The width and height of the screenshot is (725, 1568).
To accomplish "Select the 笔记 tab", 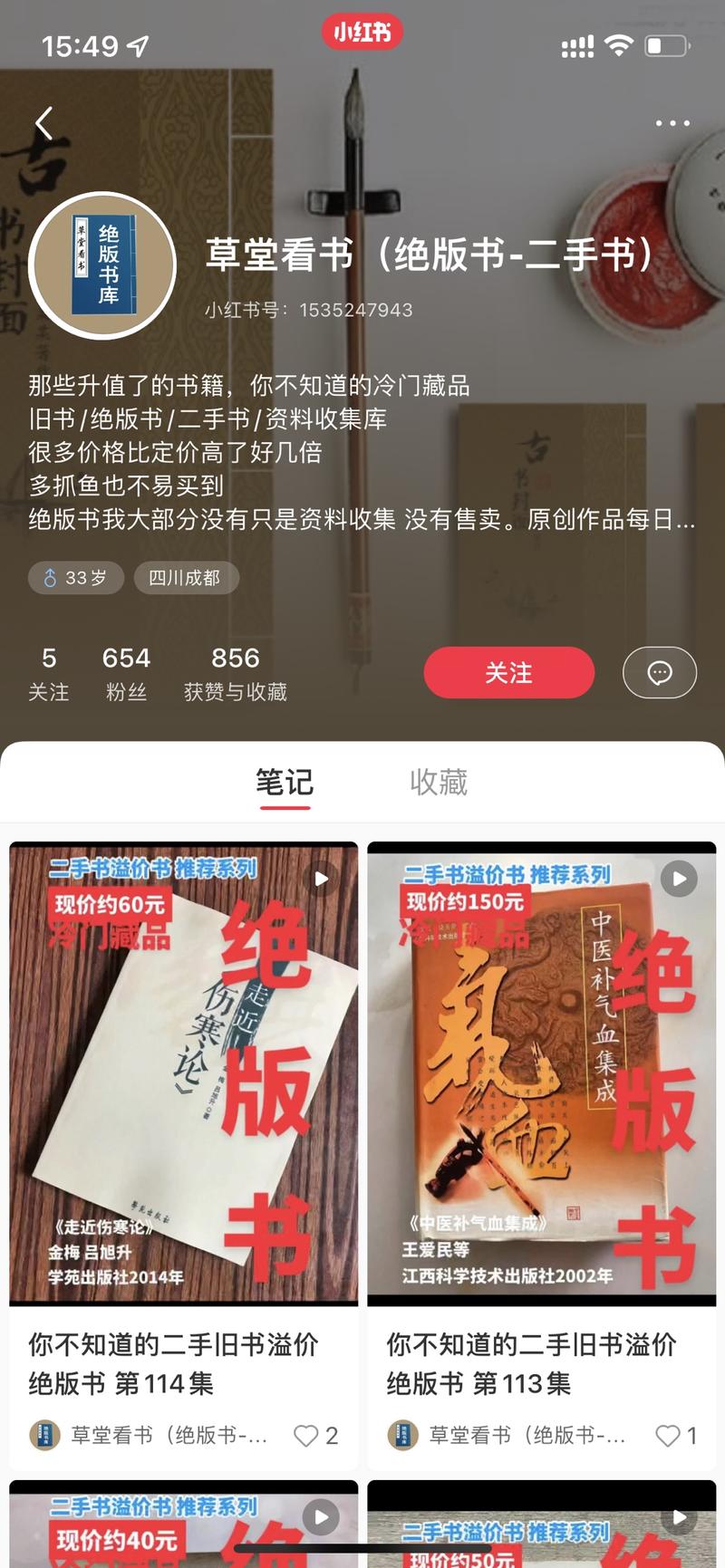I will click(284, 782).
